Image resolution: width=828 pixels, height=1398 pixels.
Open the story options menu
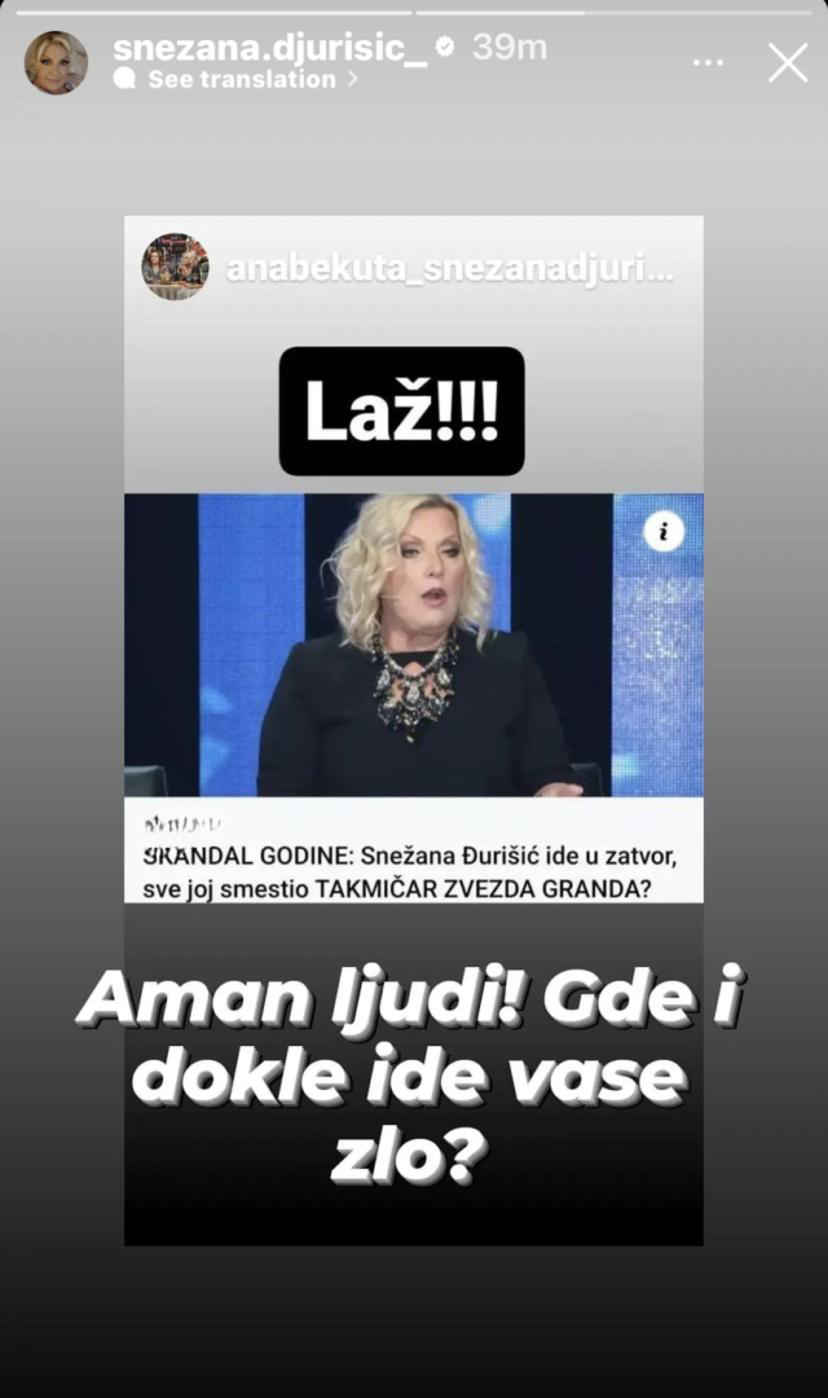(x=708, y=62)
